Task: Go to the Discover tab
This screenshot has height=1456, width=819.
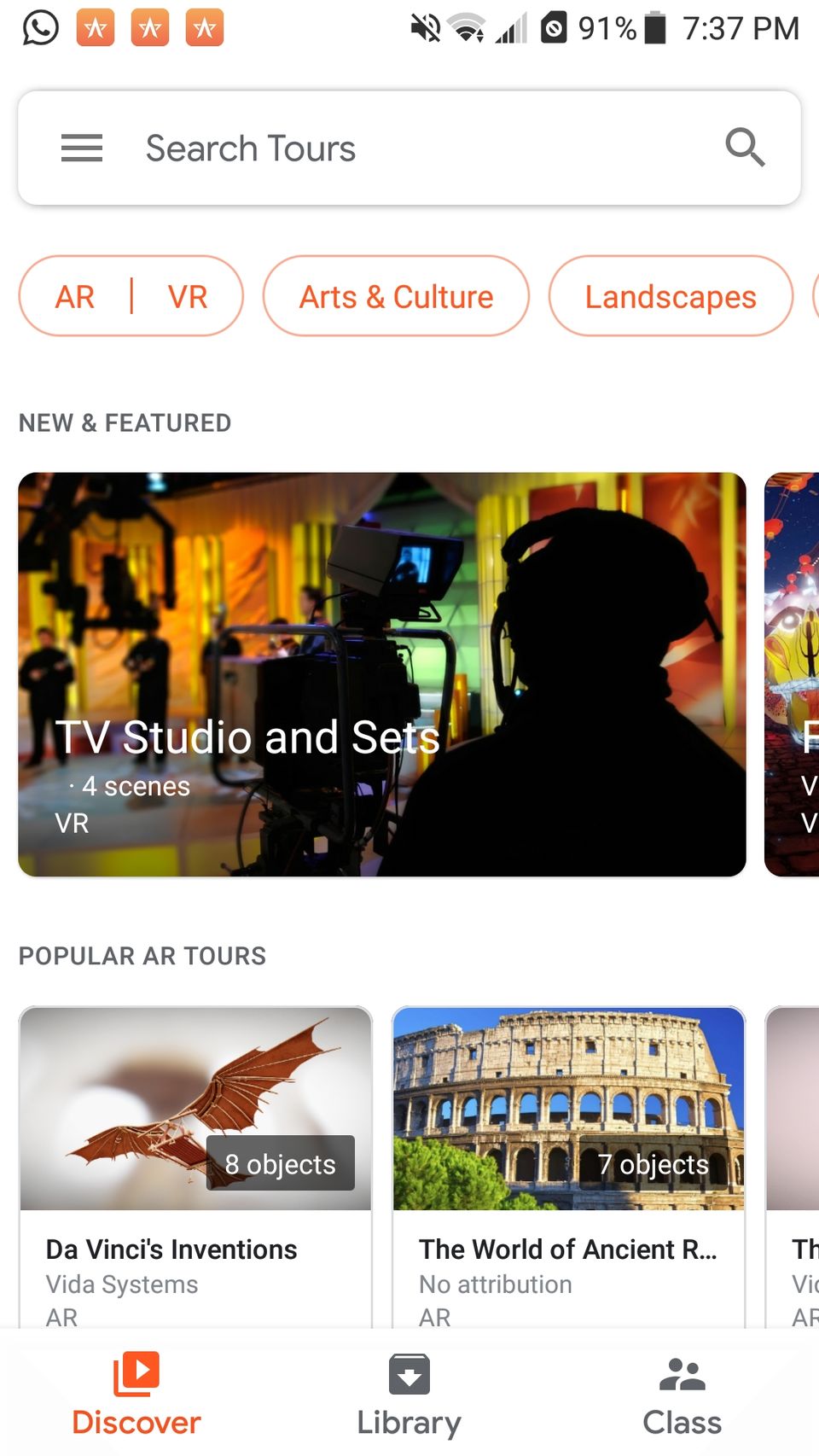Action: [x=136, y=1393]
